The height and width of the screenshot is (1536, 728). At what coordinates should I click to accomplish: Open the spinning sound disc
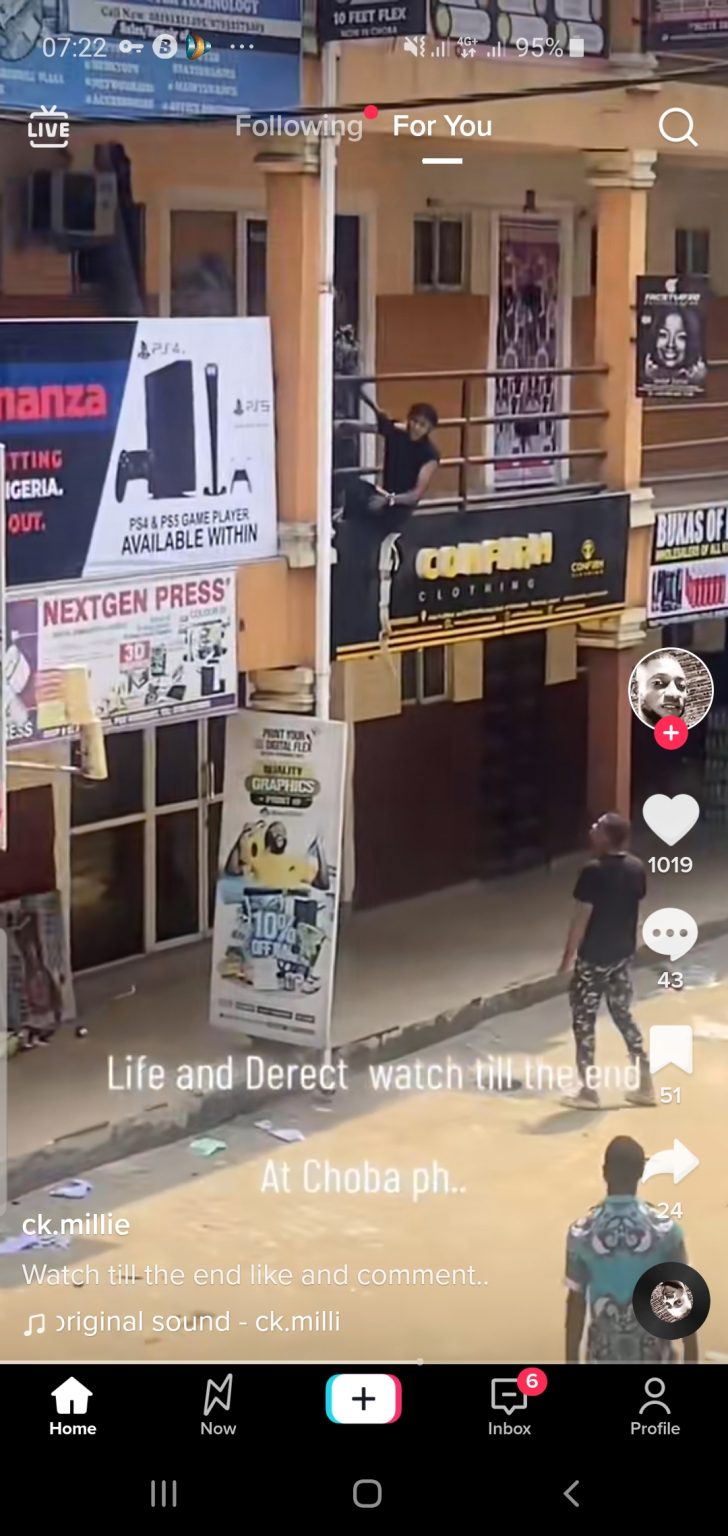[x=670, y=1300]
